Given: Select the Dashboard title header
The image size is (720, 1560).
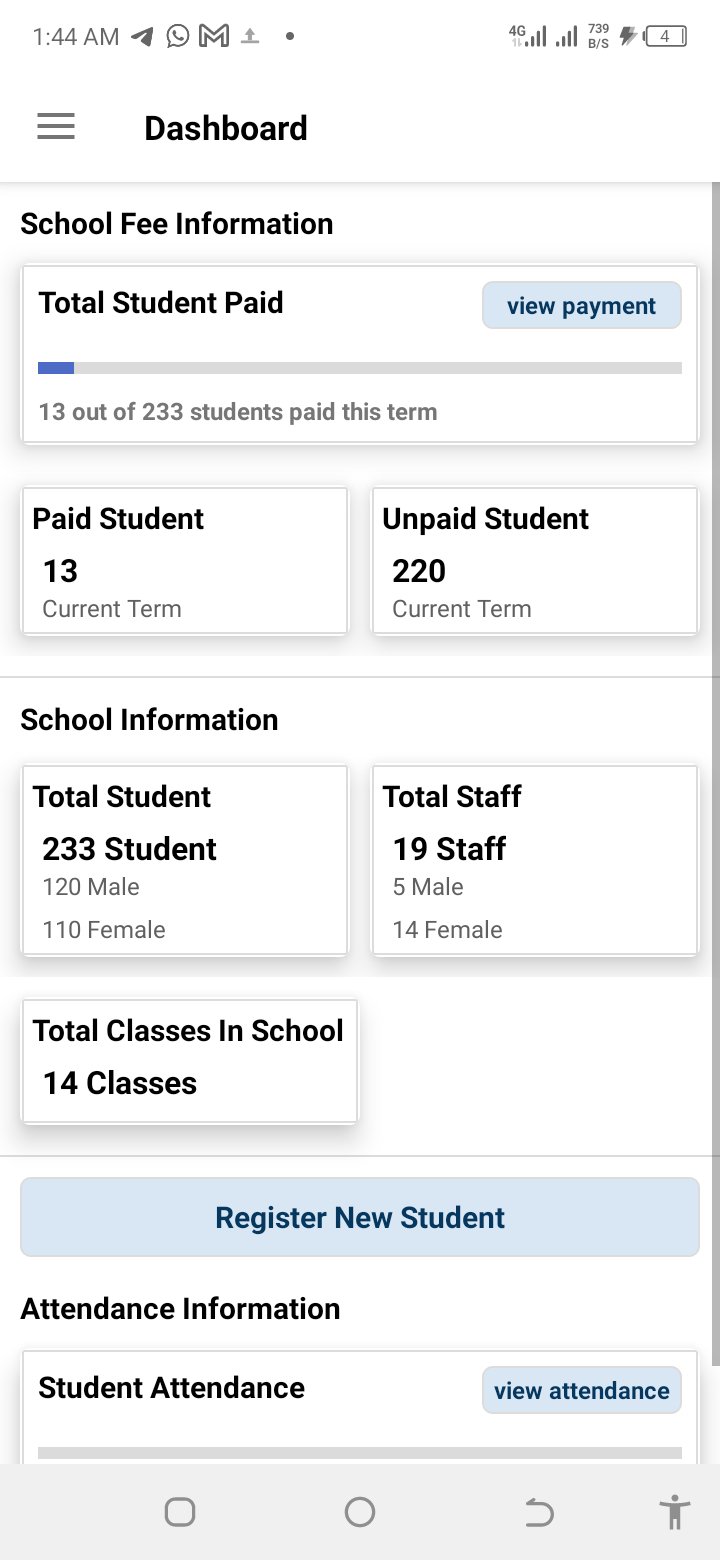Looking at the screenshot, I should tap(226, 126).
